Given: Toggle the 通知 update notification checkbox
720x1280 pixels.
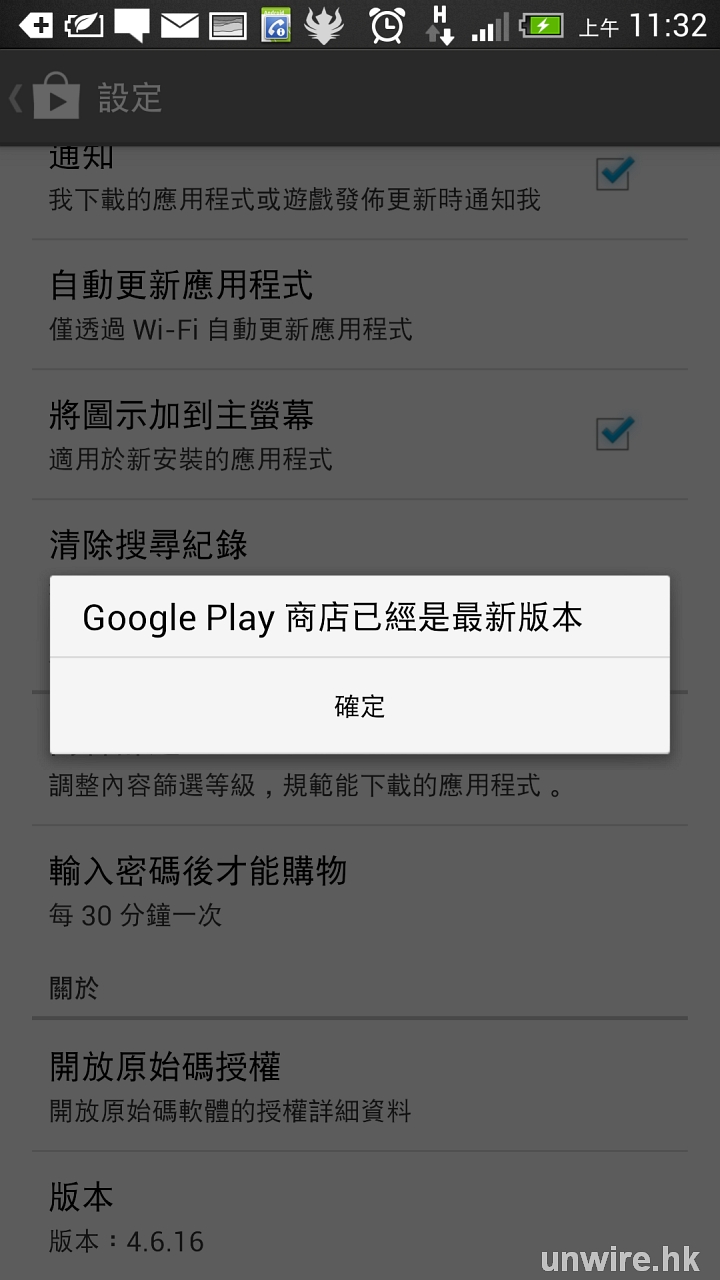Looking at the screenshot, I should click(x=612, y=174).
